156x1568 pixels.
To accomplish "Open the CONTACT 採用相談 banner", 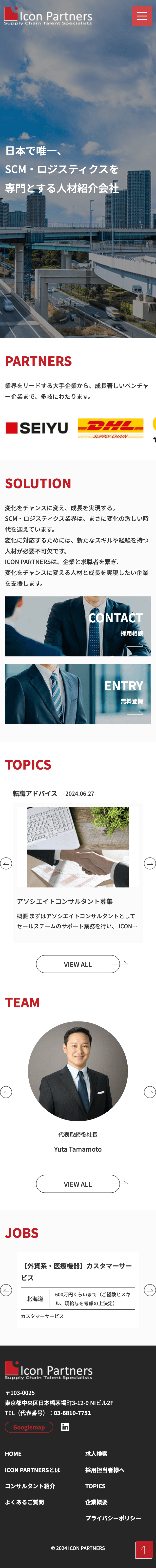I will tap(78, 626).
